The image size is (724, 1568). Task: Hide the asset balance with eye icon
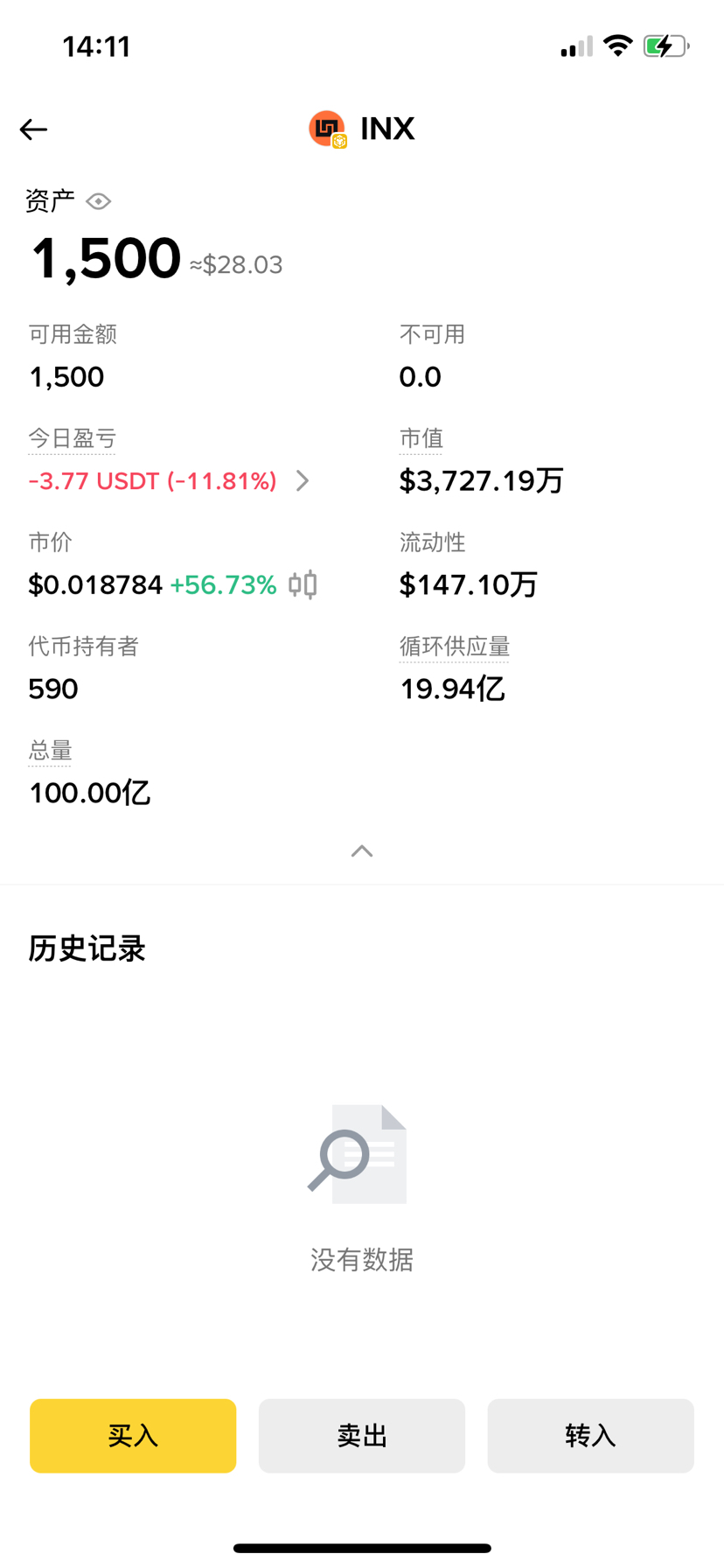point(99,202)
